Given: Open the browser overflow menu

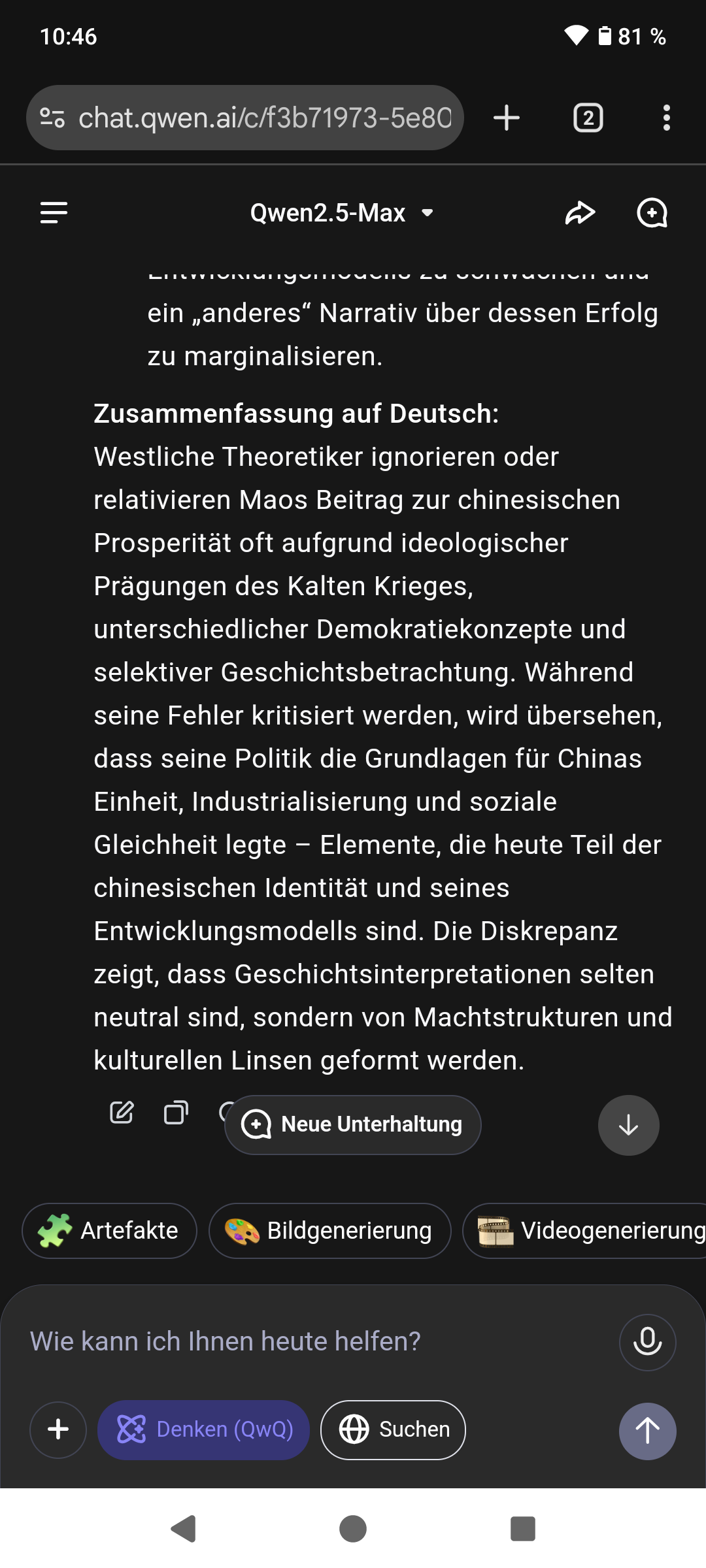Looking at the screenshot, I should point(666,118).
